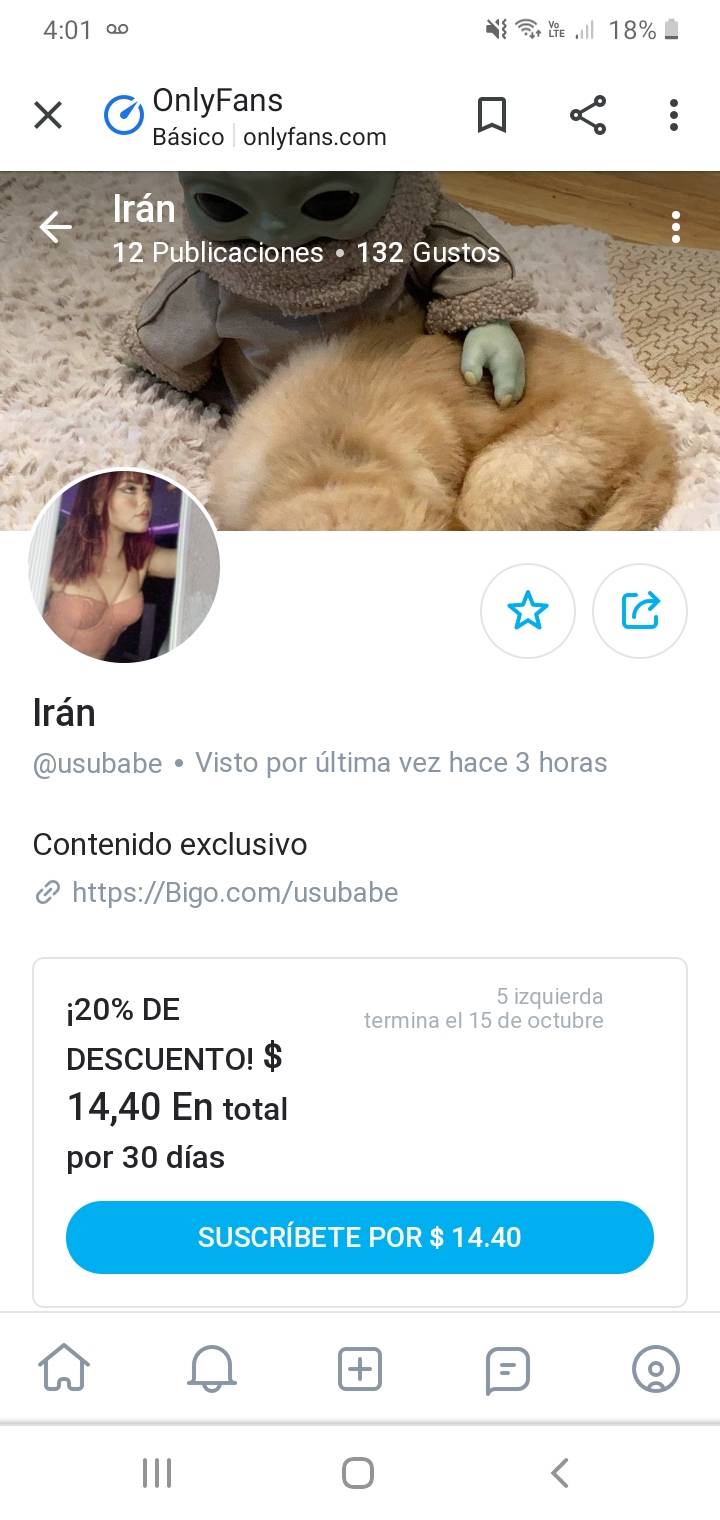The image size is (720, 1520).
Task: Create a new post with plus icon
Action: coord(360,1368)
